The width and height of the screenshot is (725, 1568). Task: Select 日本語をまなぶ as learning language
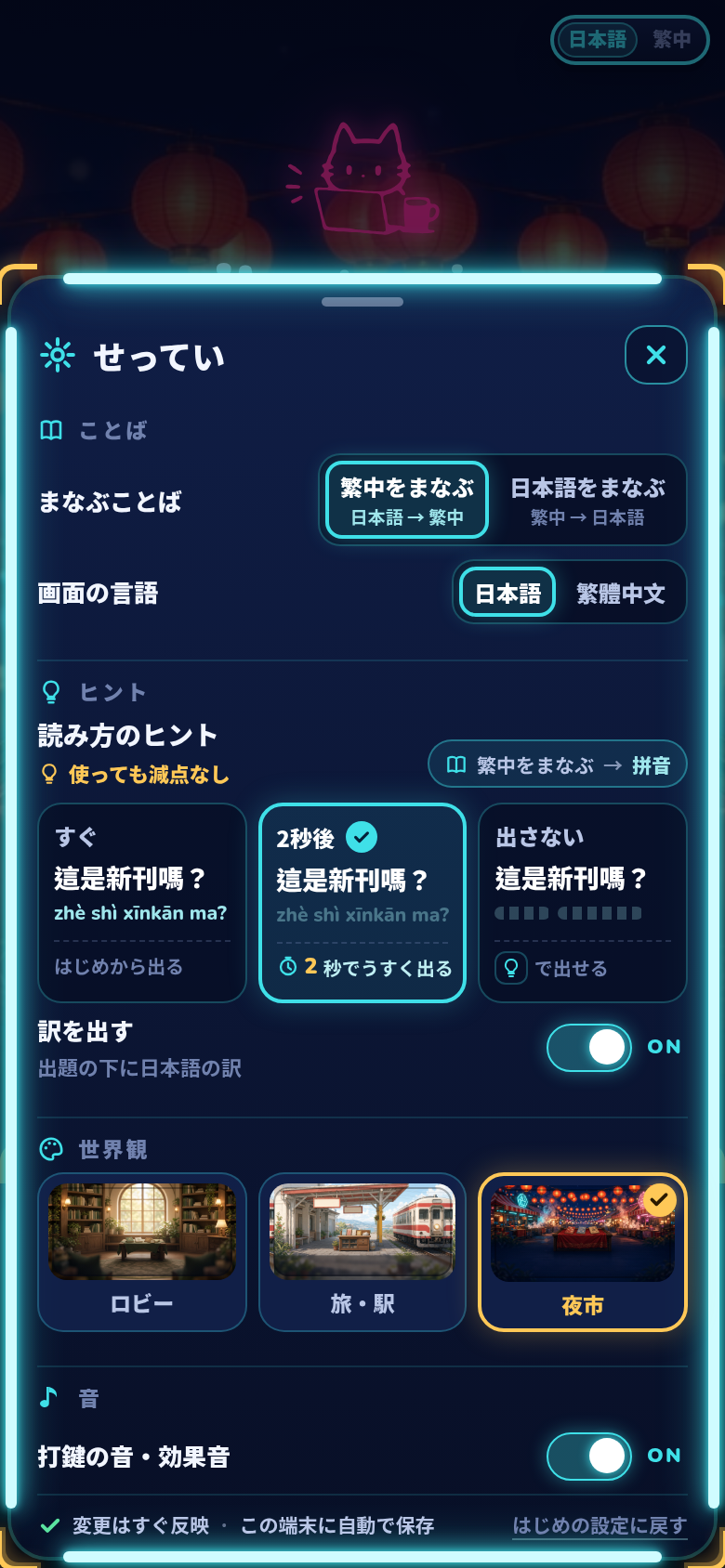pyautogui.click(x=587, y=500)
